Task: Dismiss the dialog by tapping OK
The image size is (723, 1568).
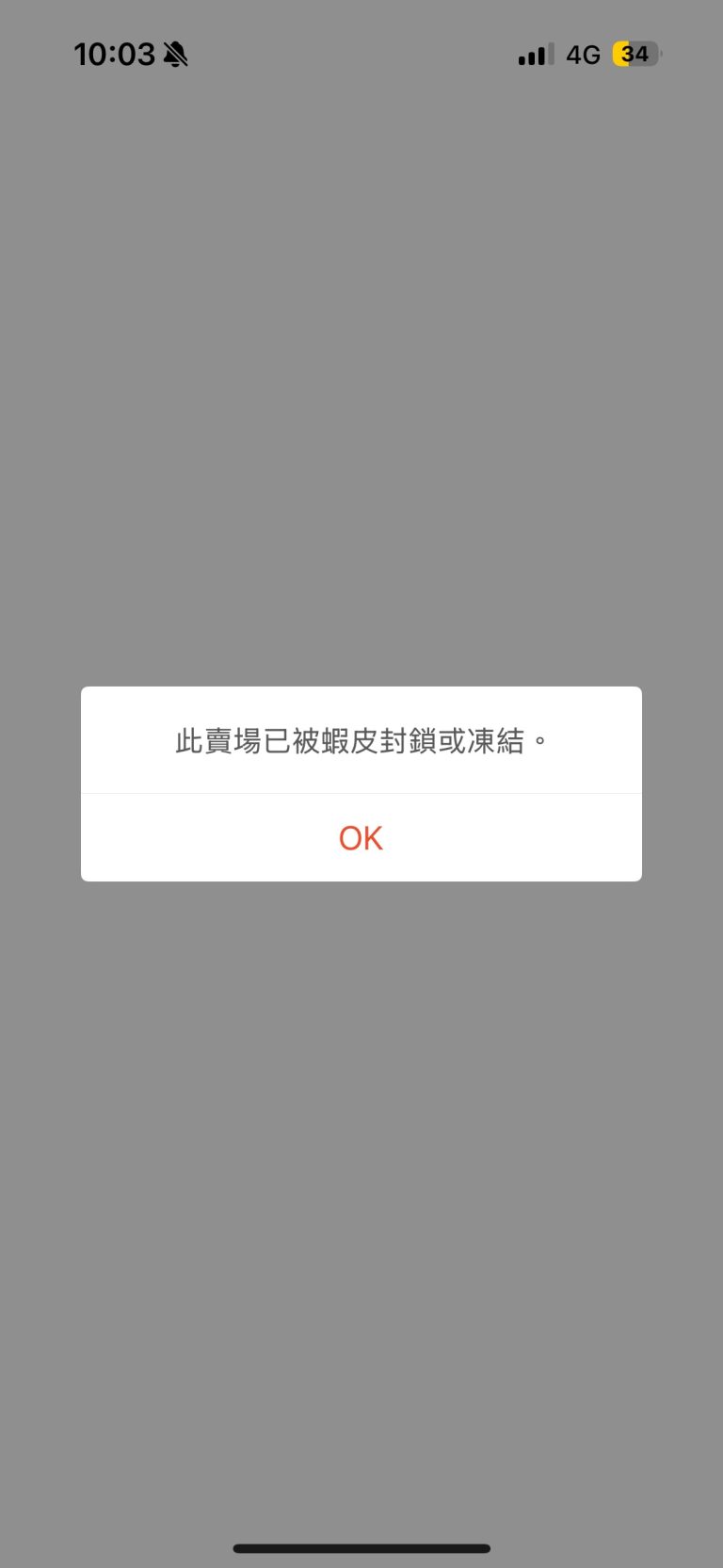Action: click(361, 837)
